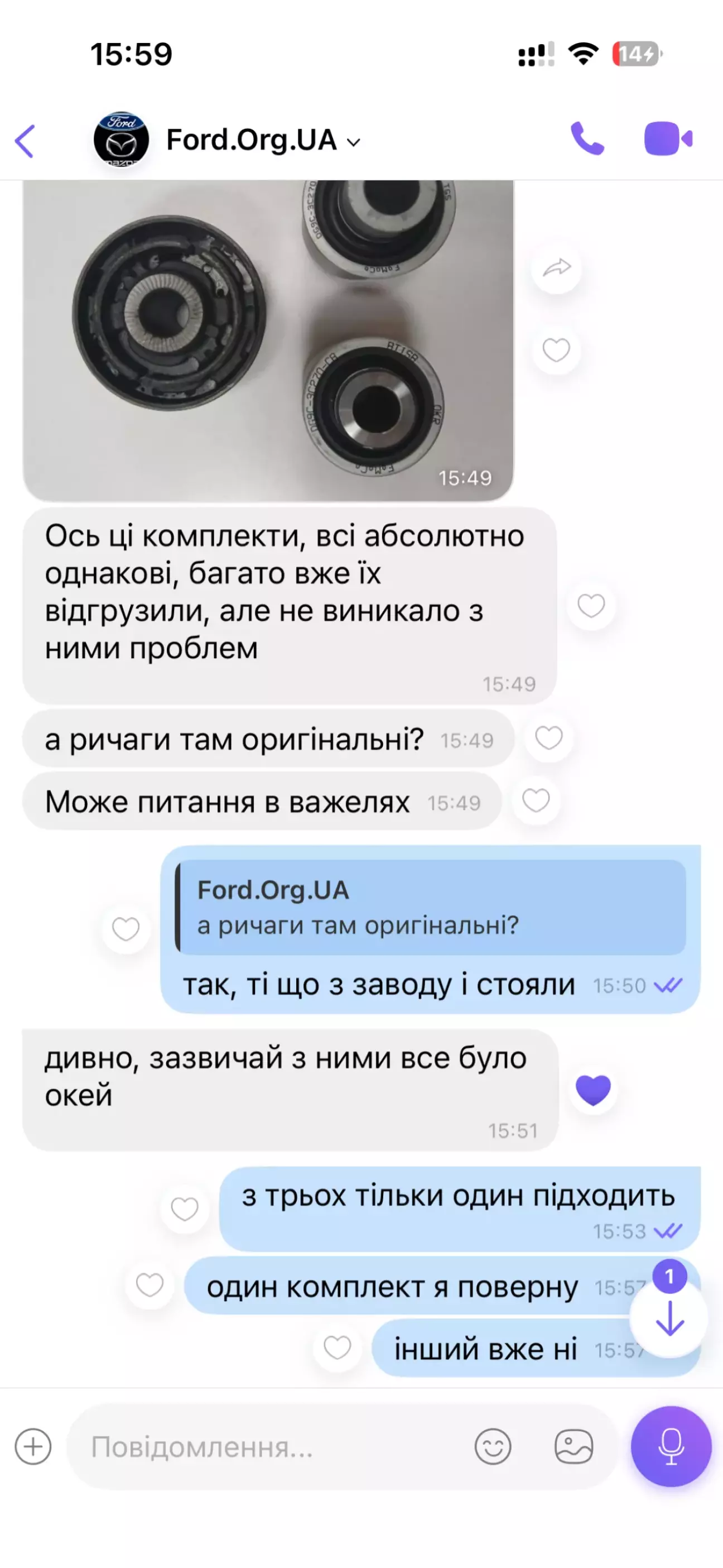The height and width of the screenshot is (1568, 723).
Task: Remove like from 'дивно, зазвичай' message
Action: (x=593, y=1090)
